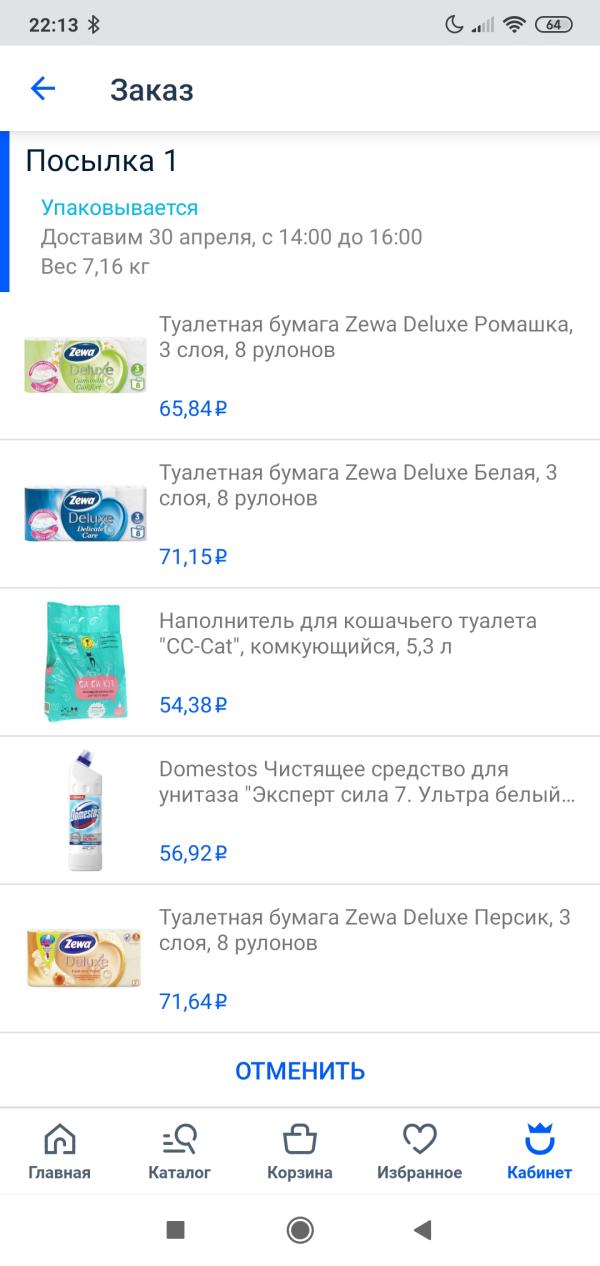Select the Кабинет tab
This screenshot has height=1266, width=600.
539,1151
